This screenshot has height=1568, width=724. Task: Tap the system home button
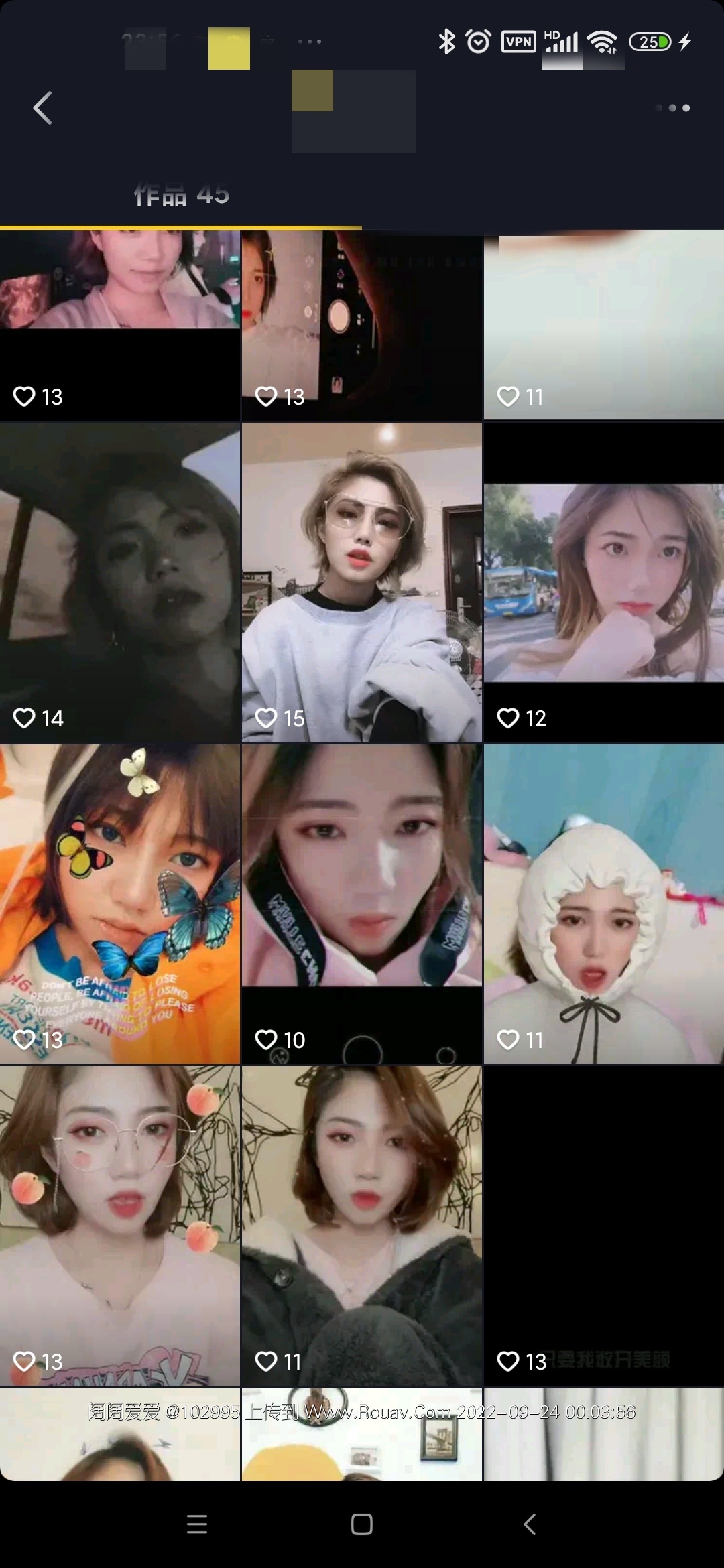click(x=362, y=1524)
